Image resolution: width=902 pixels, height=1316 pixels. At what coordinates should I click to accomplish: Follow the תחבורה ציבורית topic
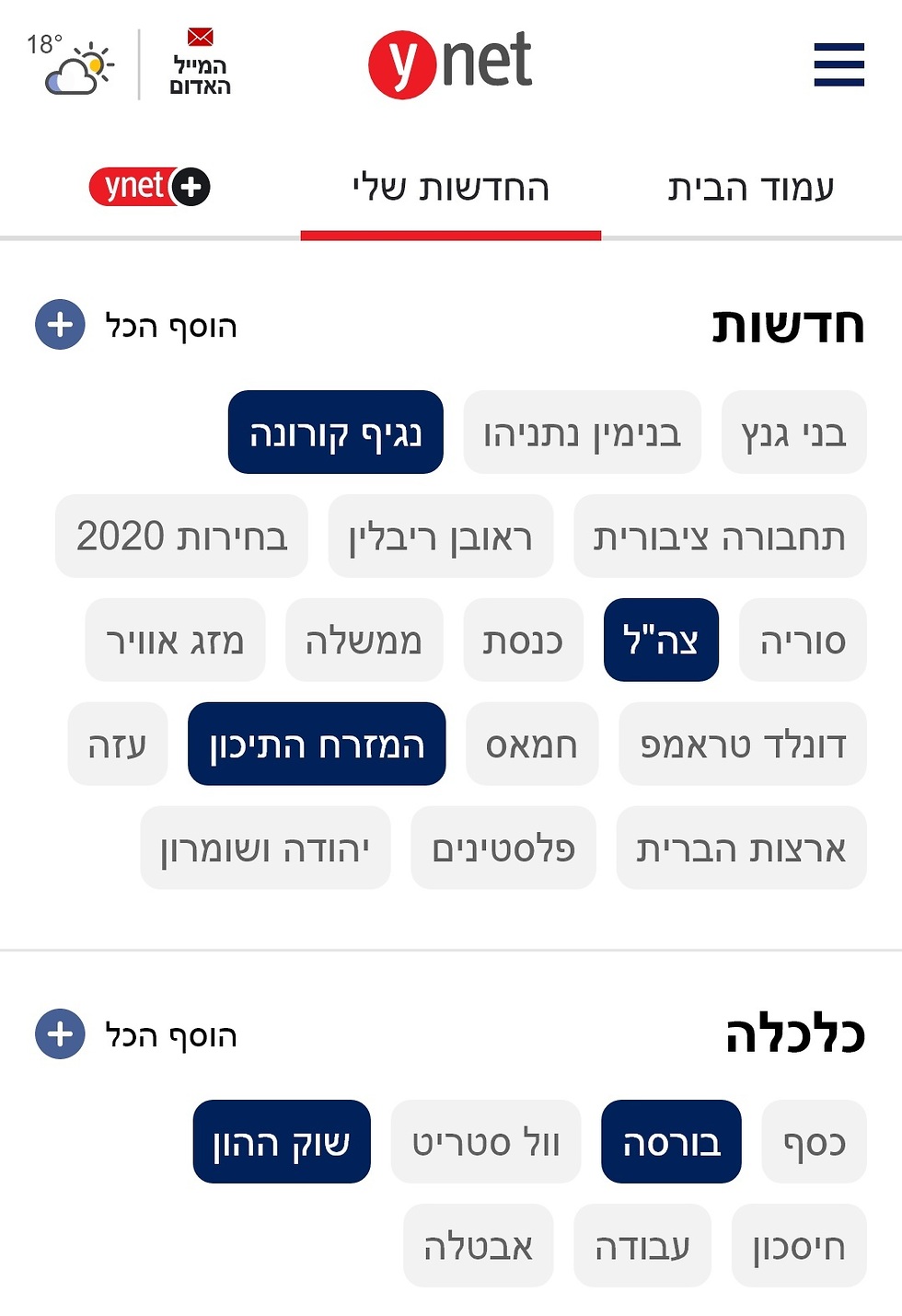pyautogui.click(x=720, y=537)
